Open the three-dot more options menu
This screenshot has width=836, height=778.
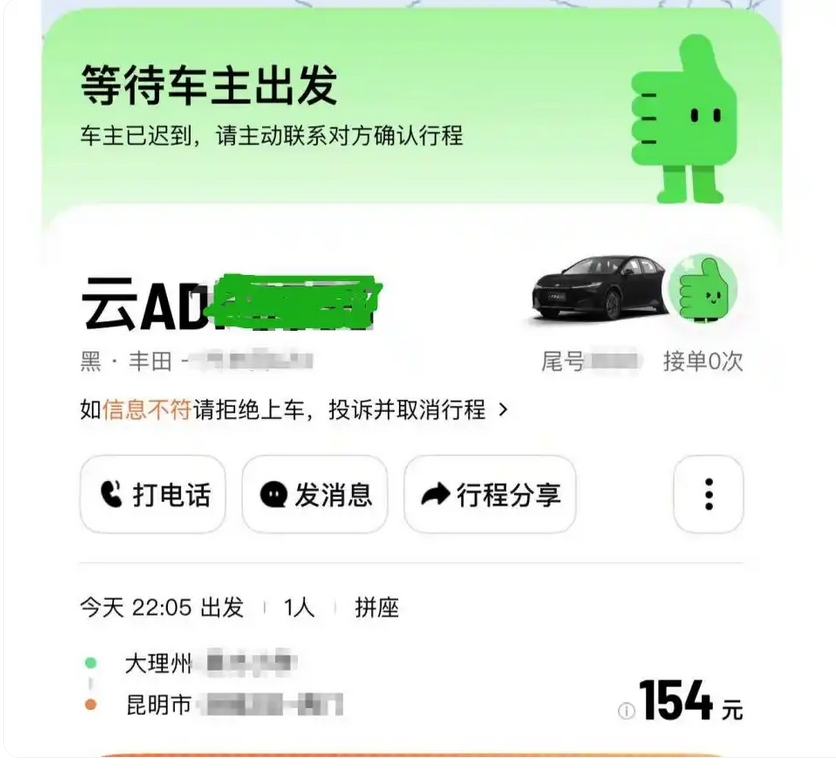[x=708, y=494]
